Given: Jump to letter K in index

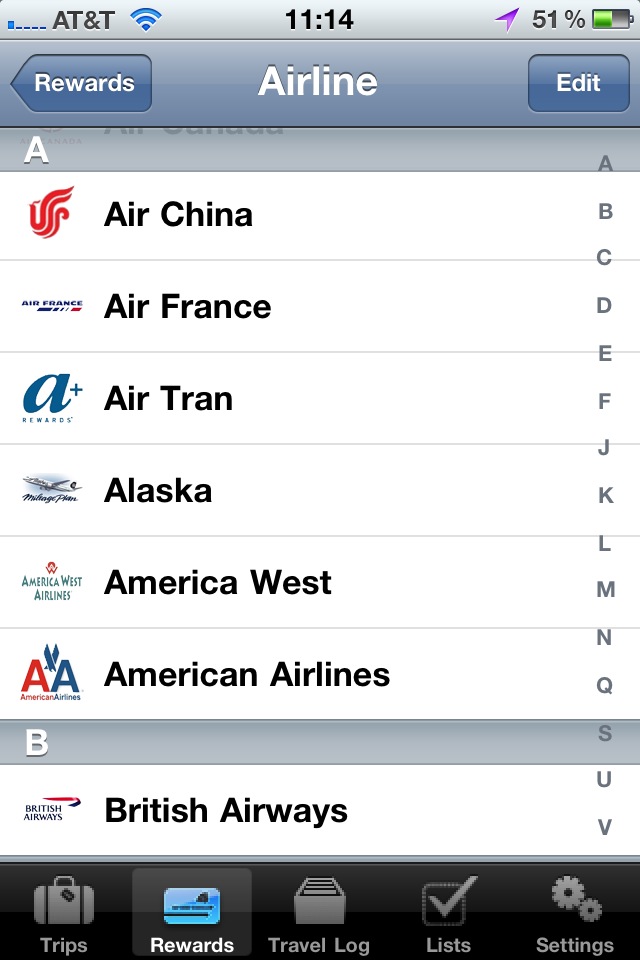Looking at the screenshot, I should pos(605,496).
